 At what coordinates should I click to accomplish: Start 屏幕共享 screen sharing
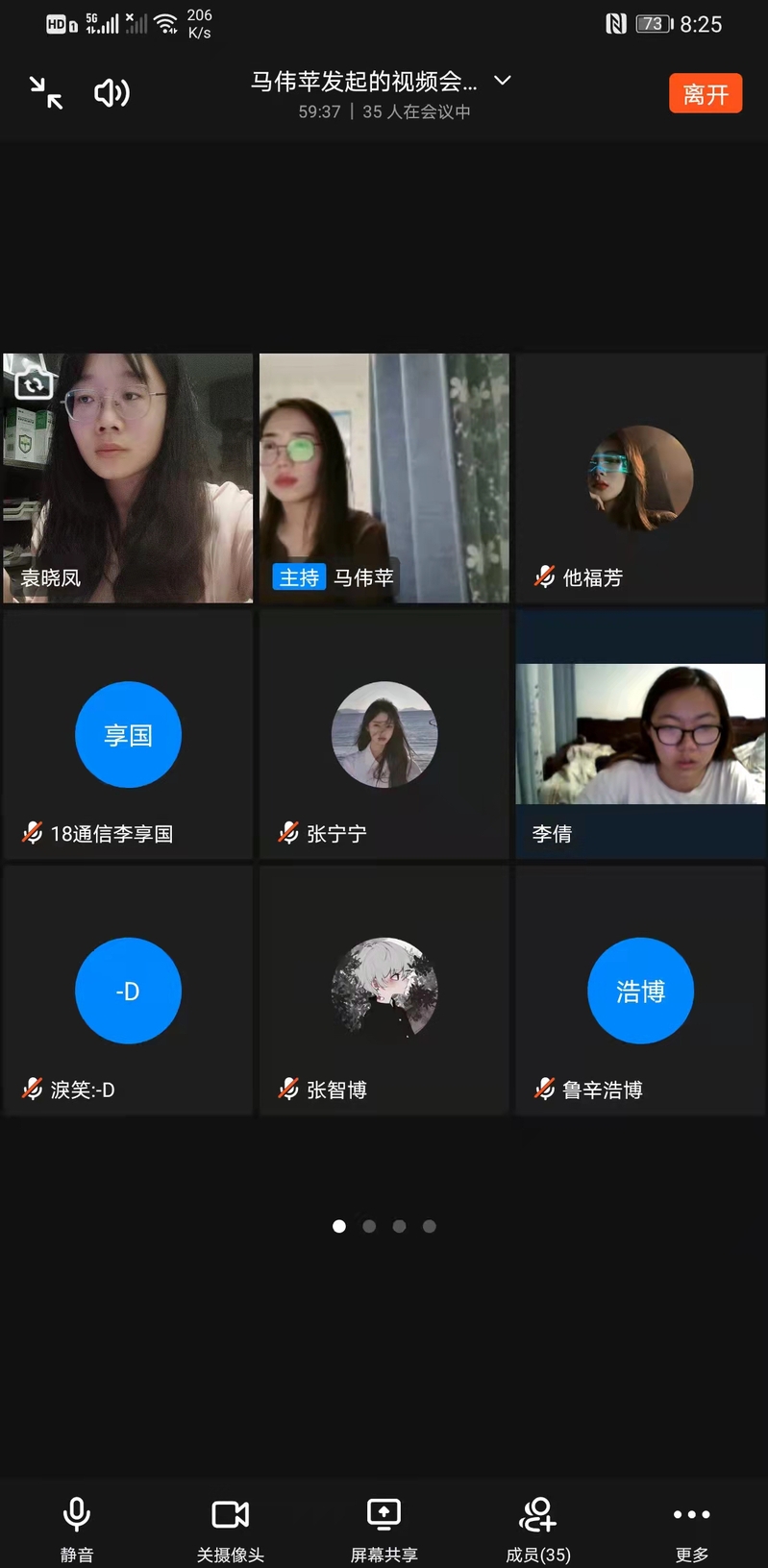coord(384,1527)
